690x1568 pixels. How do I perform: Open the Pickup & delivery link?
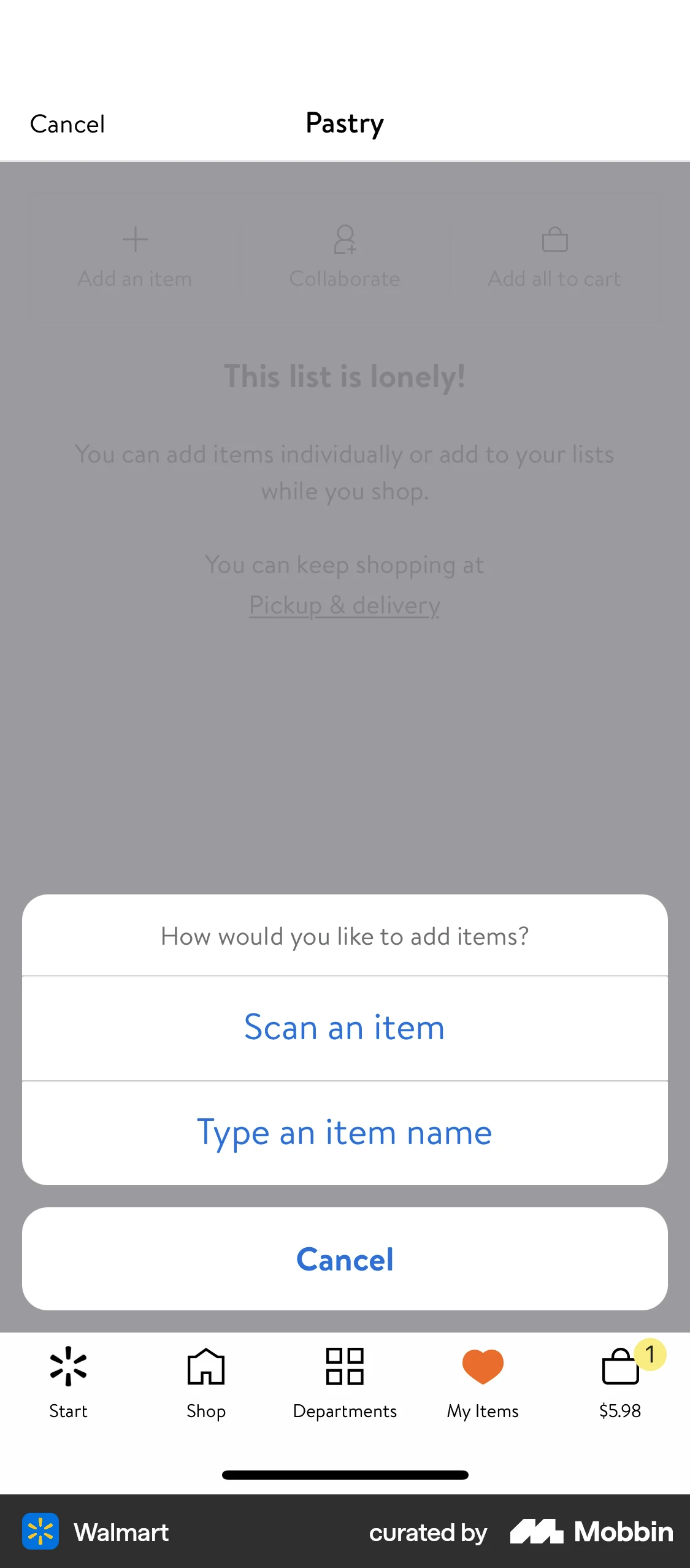point(345,605)
